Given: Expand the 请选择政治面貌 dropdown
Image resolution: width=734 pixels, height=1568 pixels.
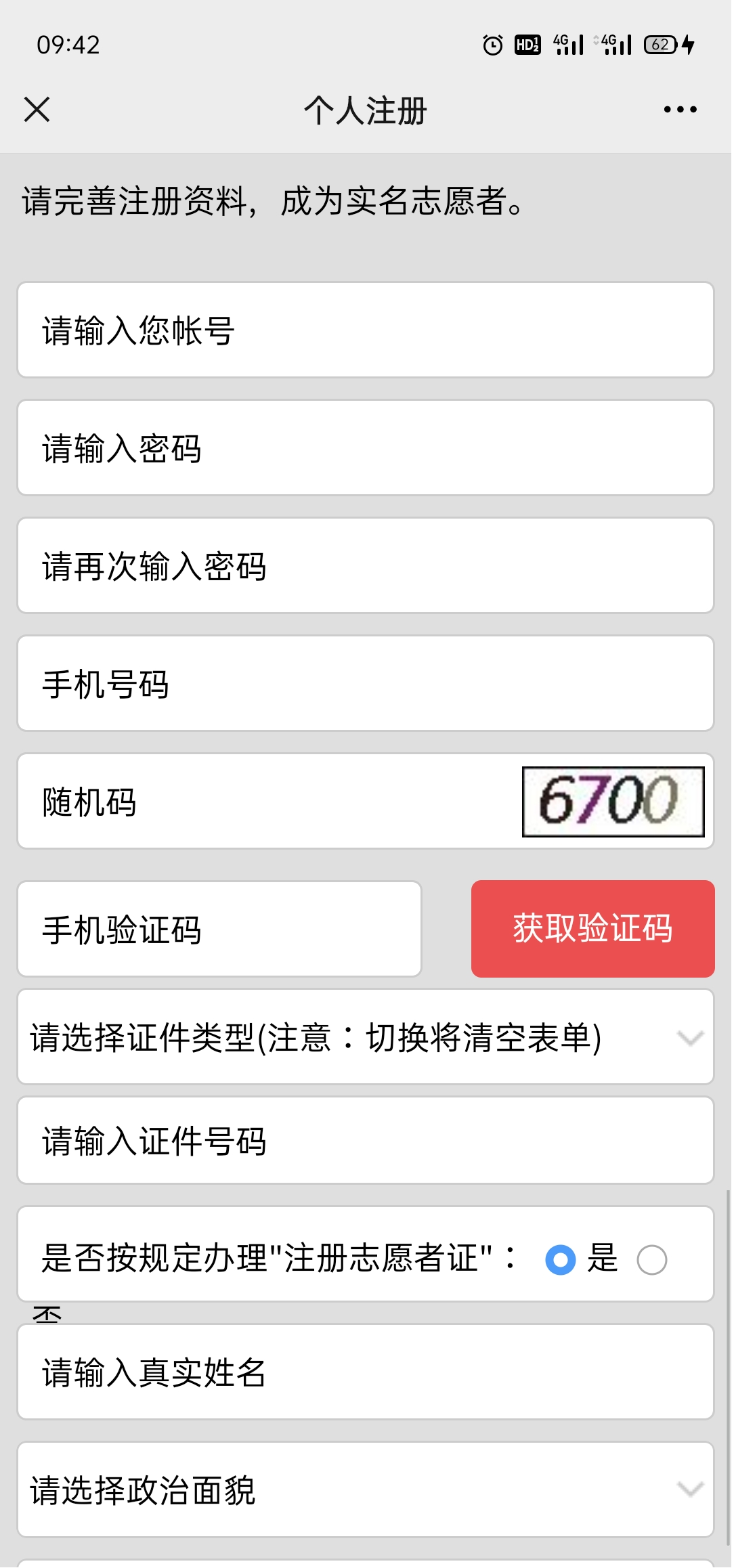Looking at the screenshot, I should [x=366, y=1490].
